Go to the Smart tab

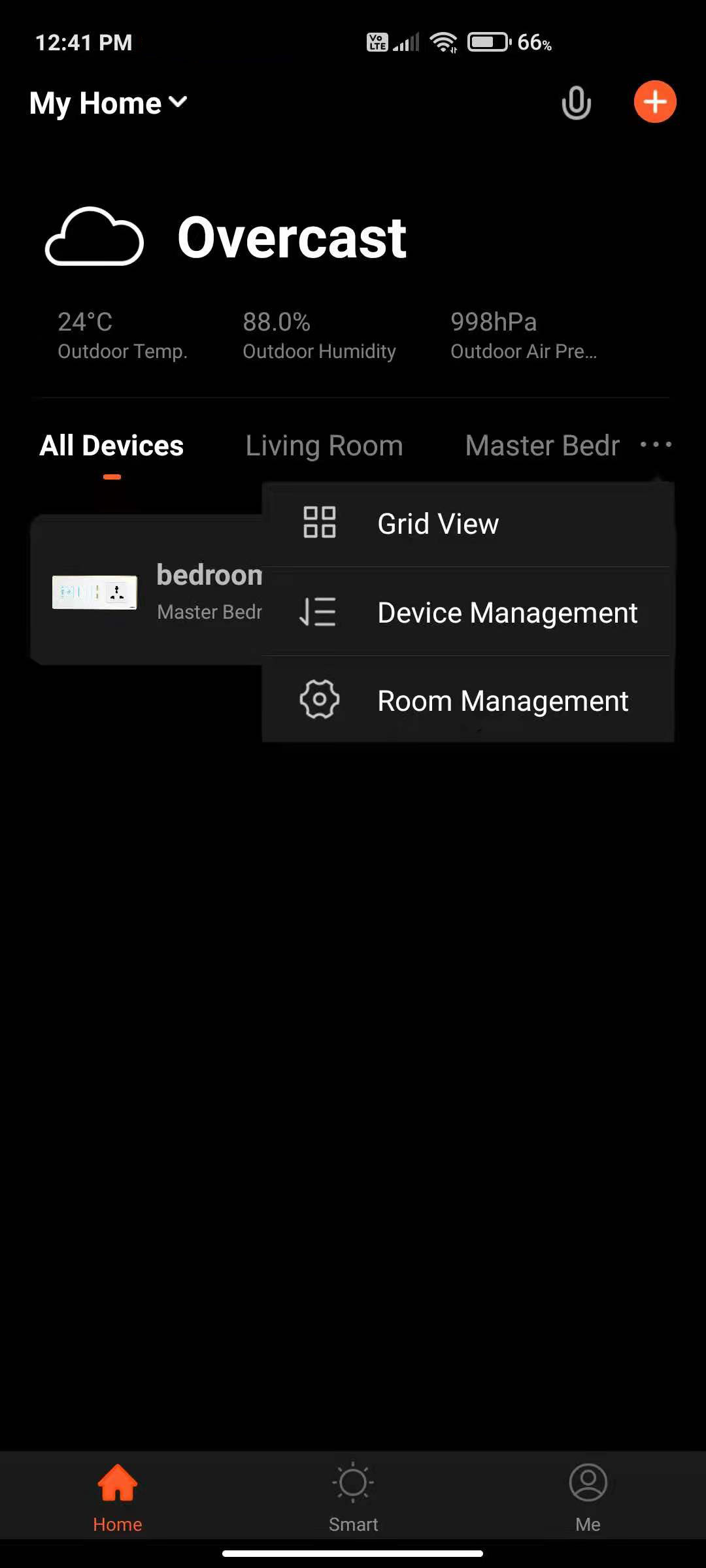pyautogui.click(x=353, y=1496)
